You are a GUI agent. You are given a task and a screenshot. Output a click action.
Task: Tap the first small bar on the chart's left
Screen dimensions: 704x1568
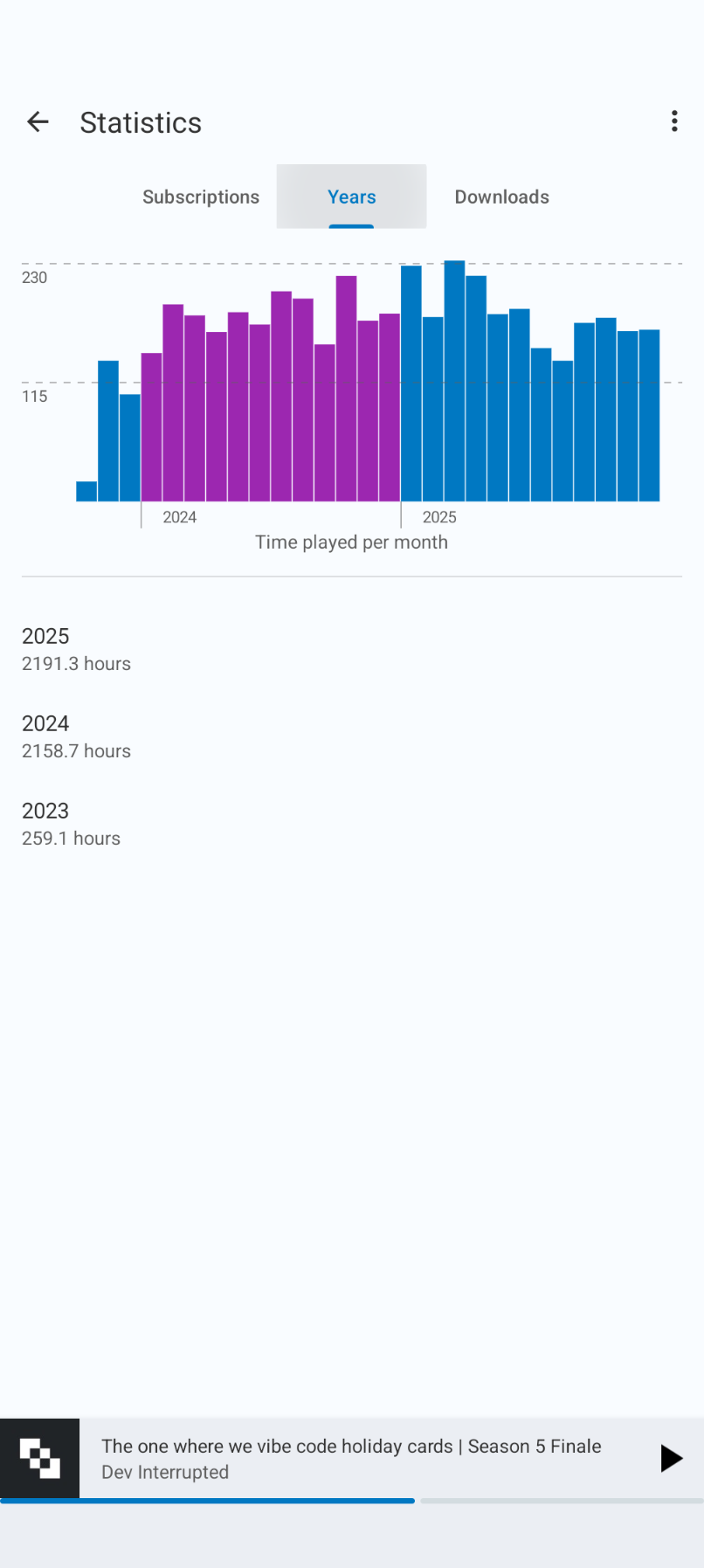pos(86,491)
